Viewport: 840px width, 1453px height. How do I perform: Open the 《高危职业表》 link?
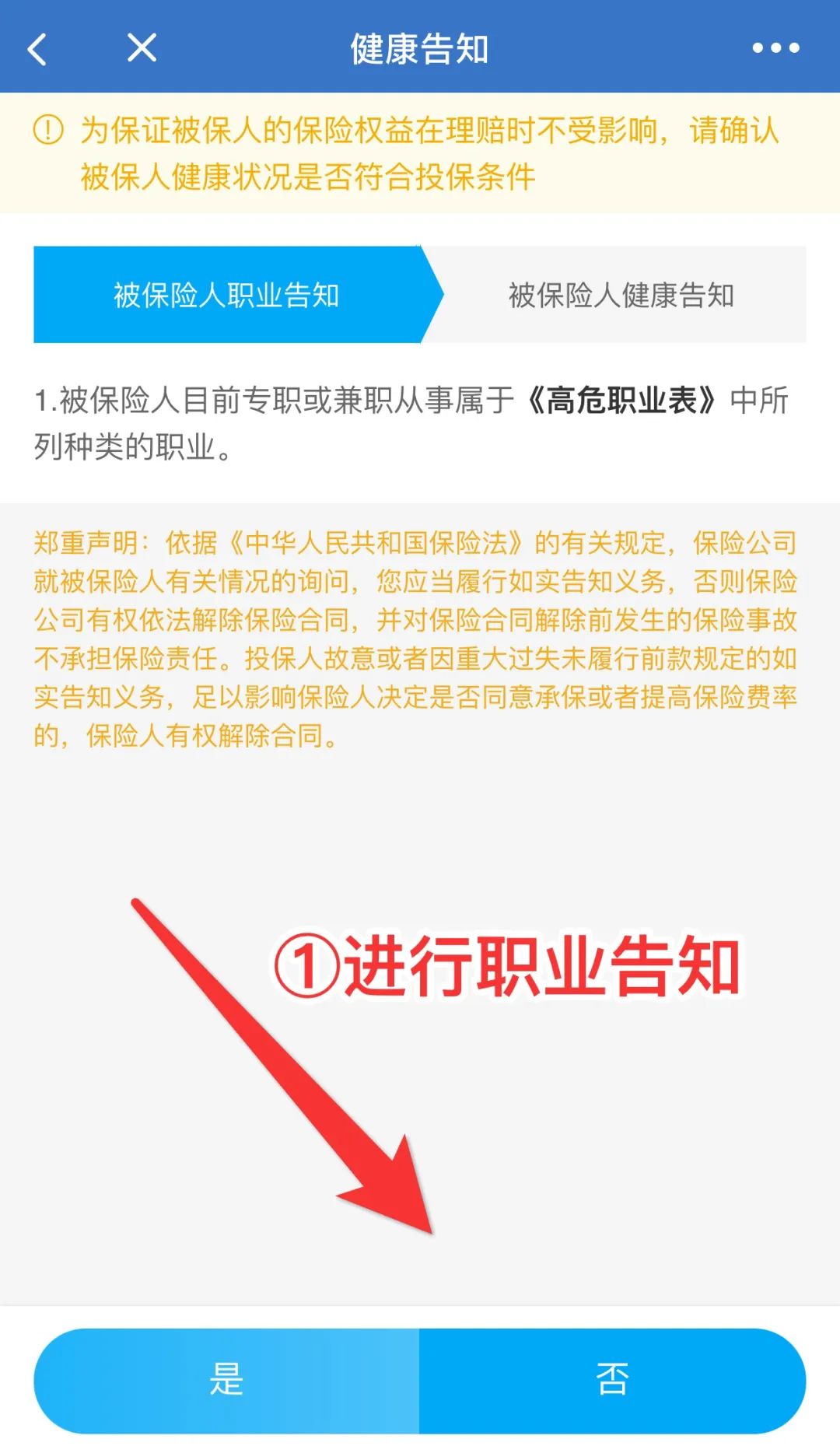point(621,401)
